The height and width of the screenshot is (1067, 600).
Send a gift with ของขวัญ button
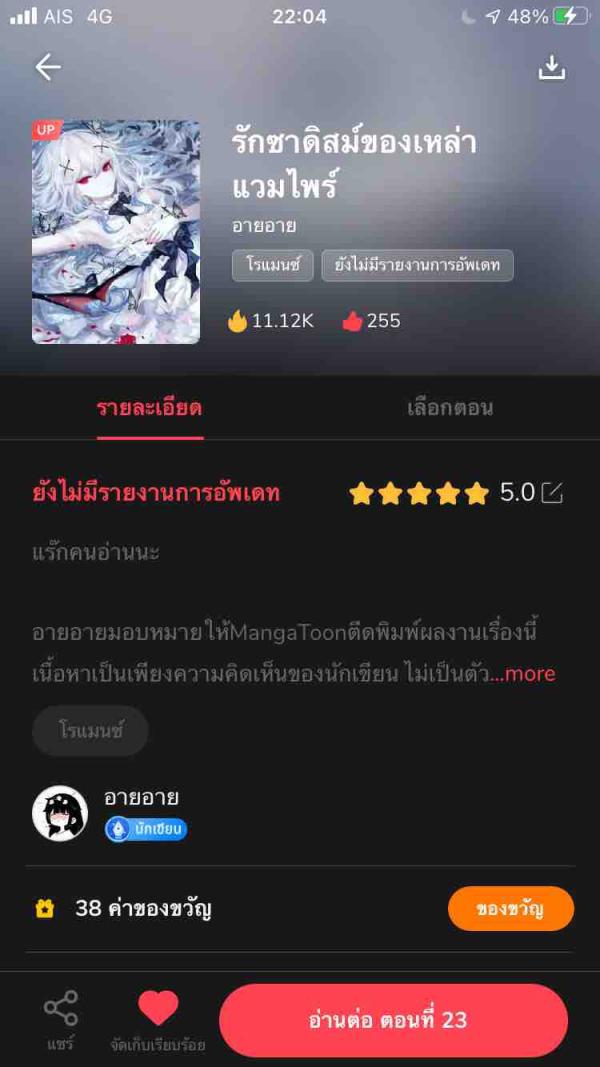510,908
